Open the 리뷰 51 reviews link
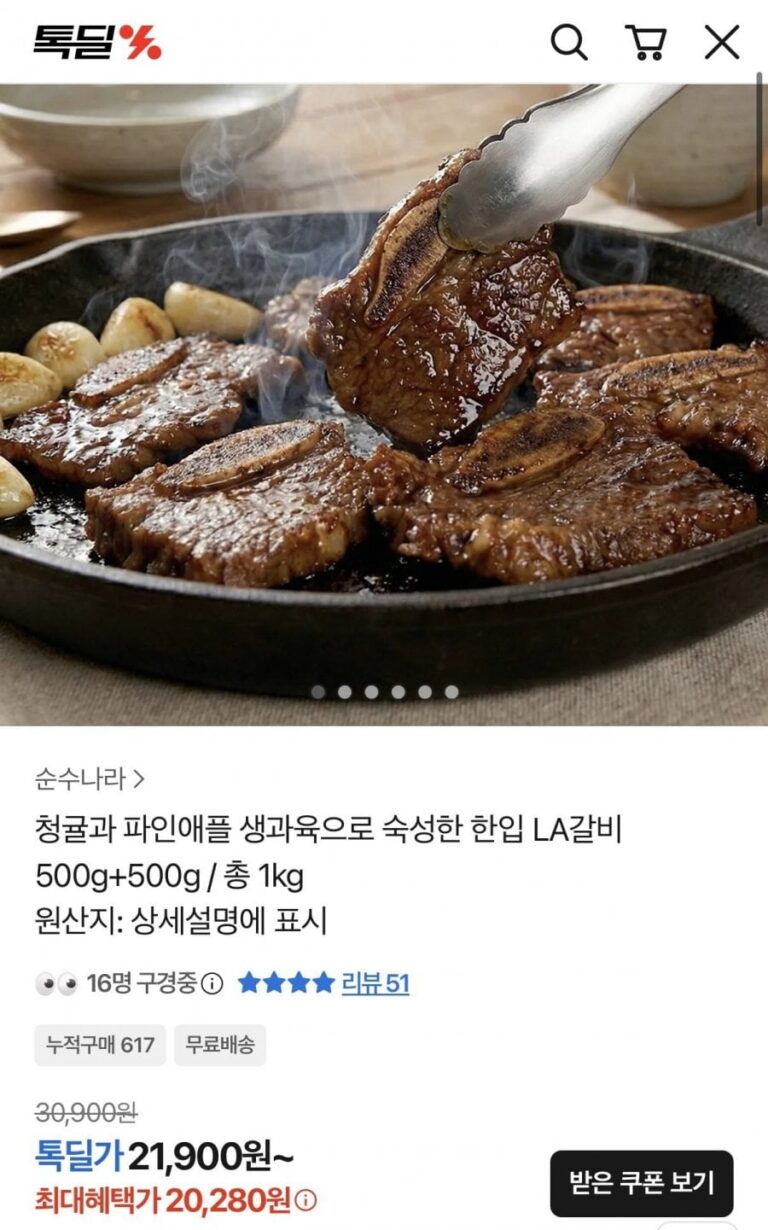 click(375, 983)
